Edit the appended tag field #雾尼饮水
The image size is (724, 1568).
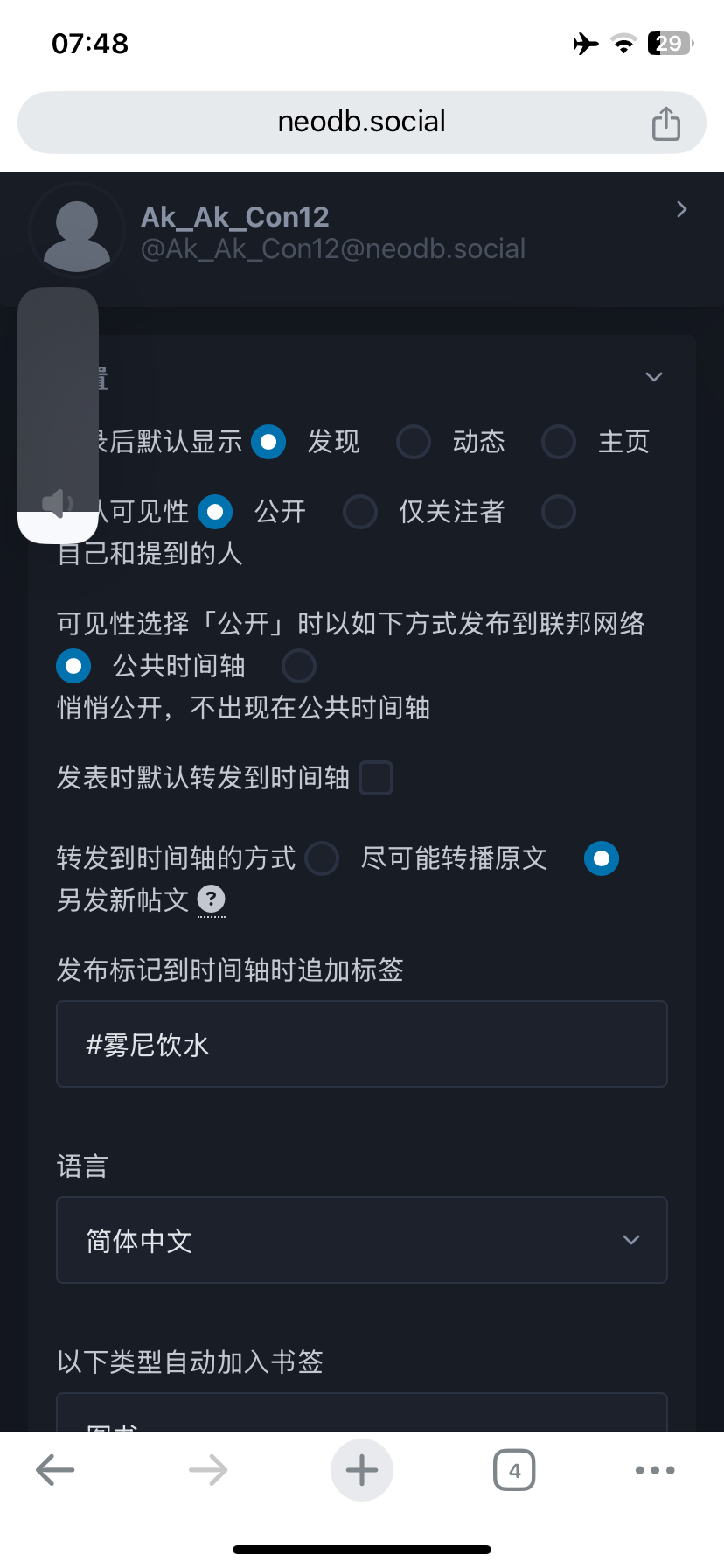(362, 1044)
